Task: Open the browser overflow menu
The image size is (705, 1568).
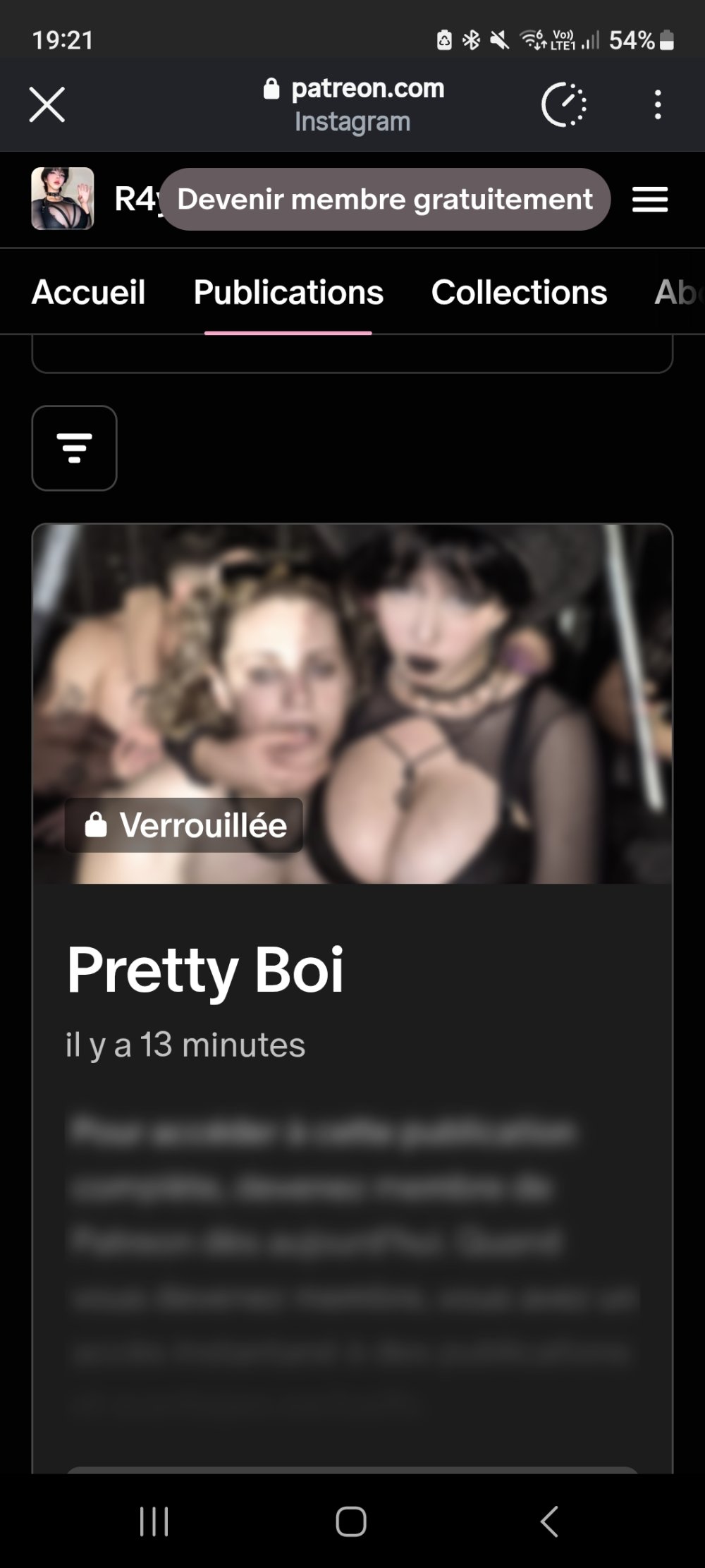Action: pos(657,104)
